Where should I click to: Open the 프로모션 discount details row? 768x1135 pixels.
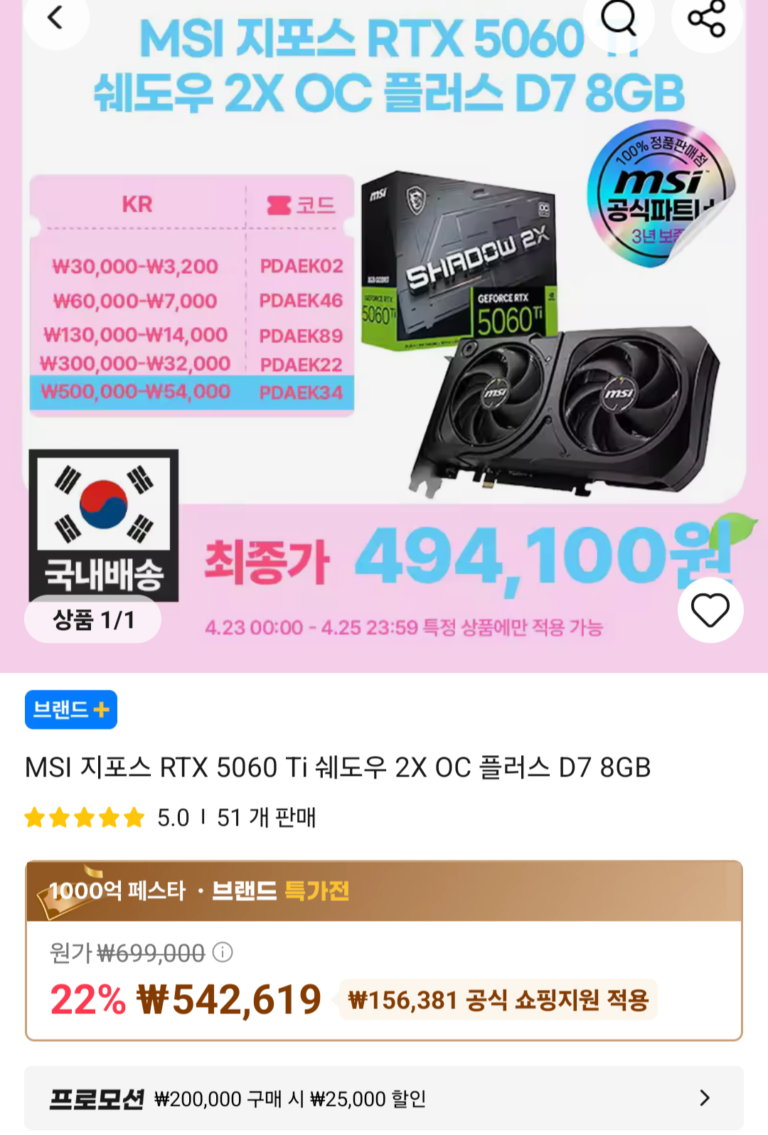(x=384, y=1098)
